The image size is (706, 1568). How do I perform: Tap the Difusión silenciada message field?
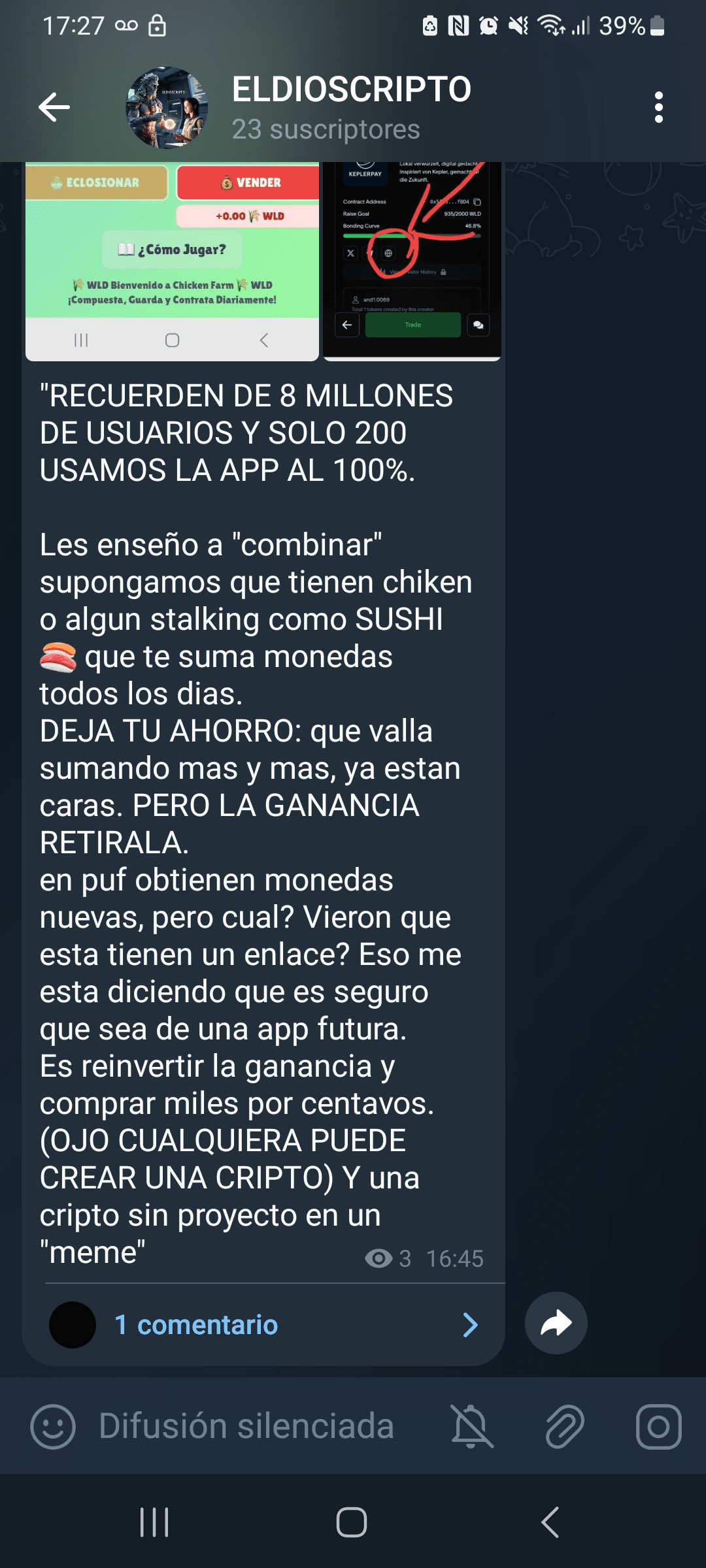coord(246,1426)
